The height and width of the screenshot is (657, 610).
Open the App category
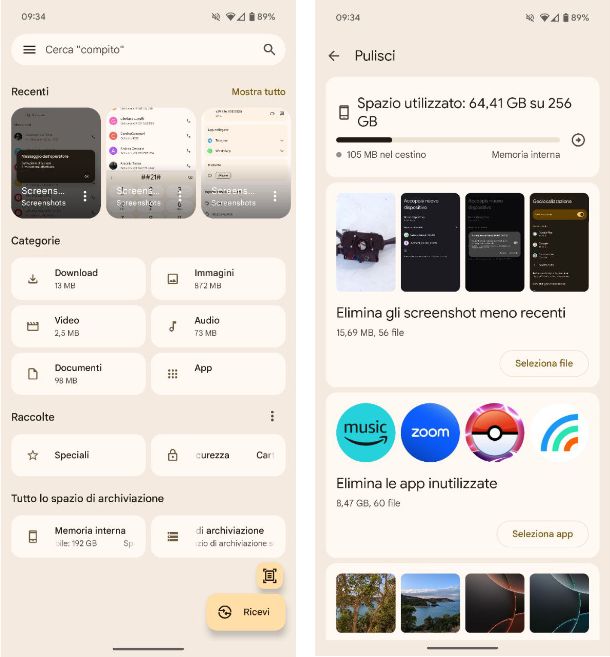click(218, 373)
